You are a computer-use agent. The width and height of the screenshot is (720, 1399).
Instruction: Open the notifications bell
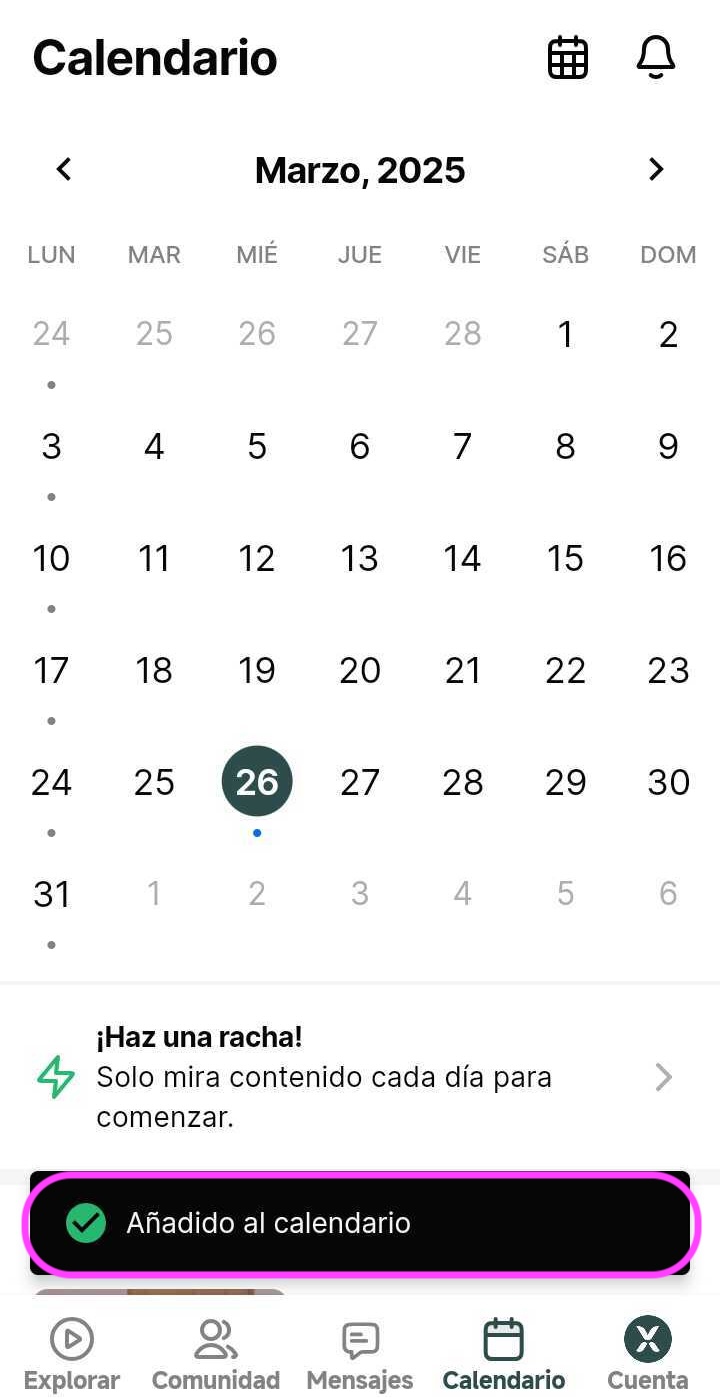click(x=656, y=58)
